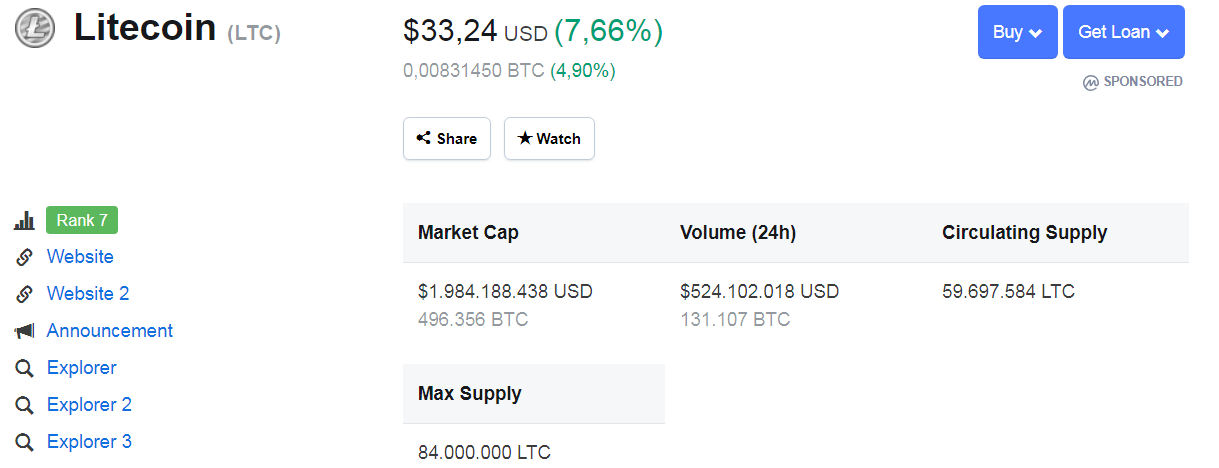Open the Explorer 2 link
This screenshot has height=468, width=1219.
pyautogui.click(x=89, y=405)
